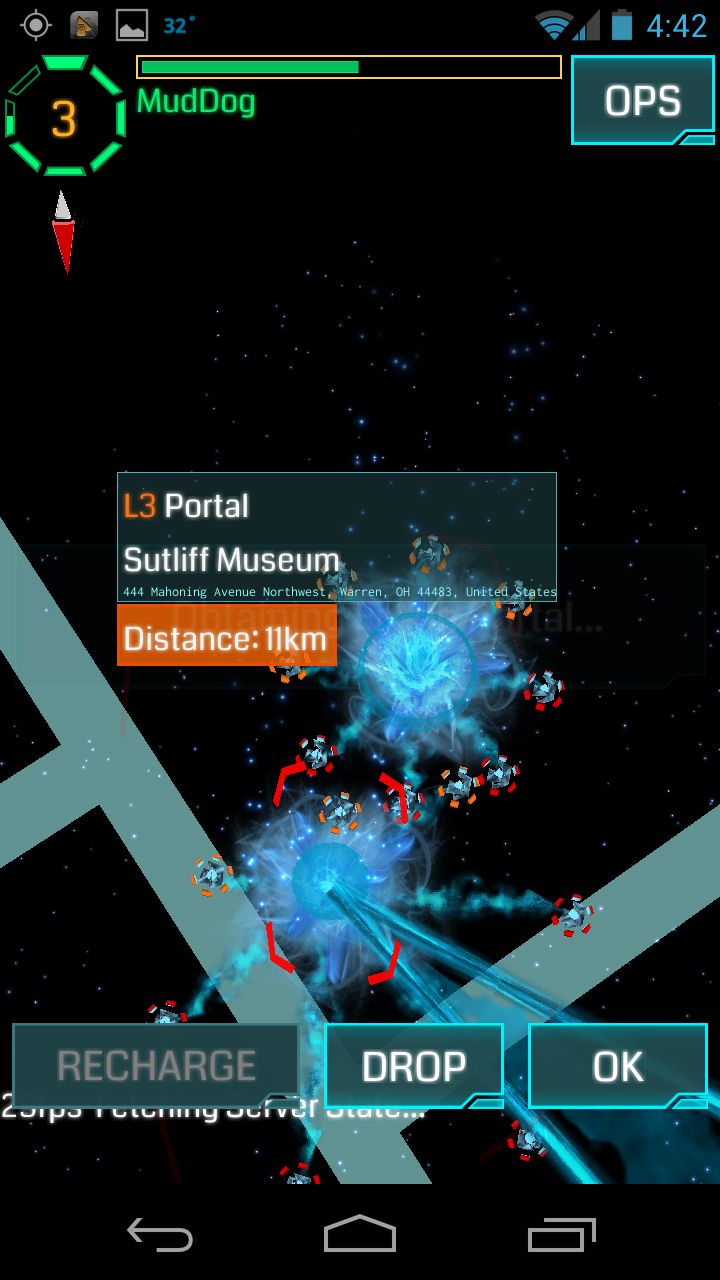Screen dimensions: 720x1280
Task: Open agent level 3 profile badge
Action: (65, 117)
